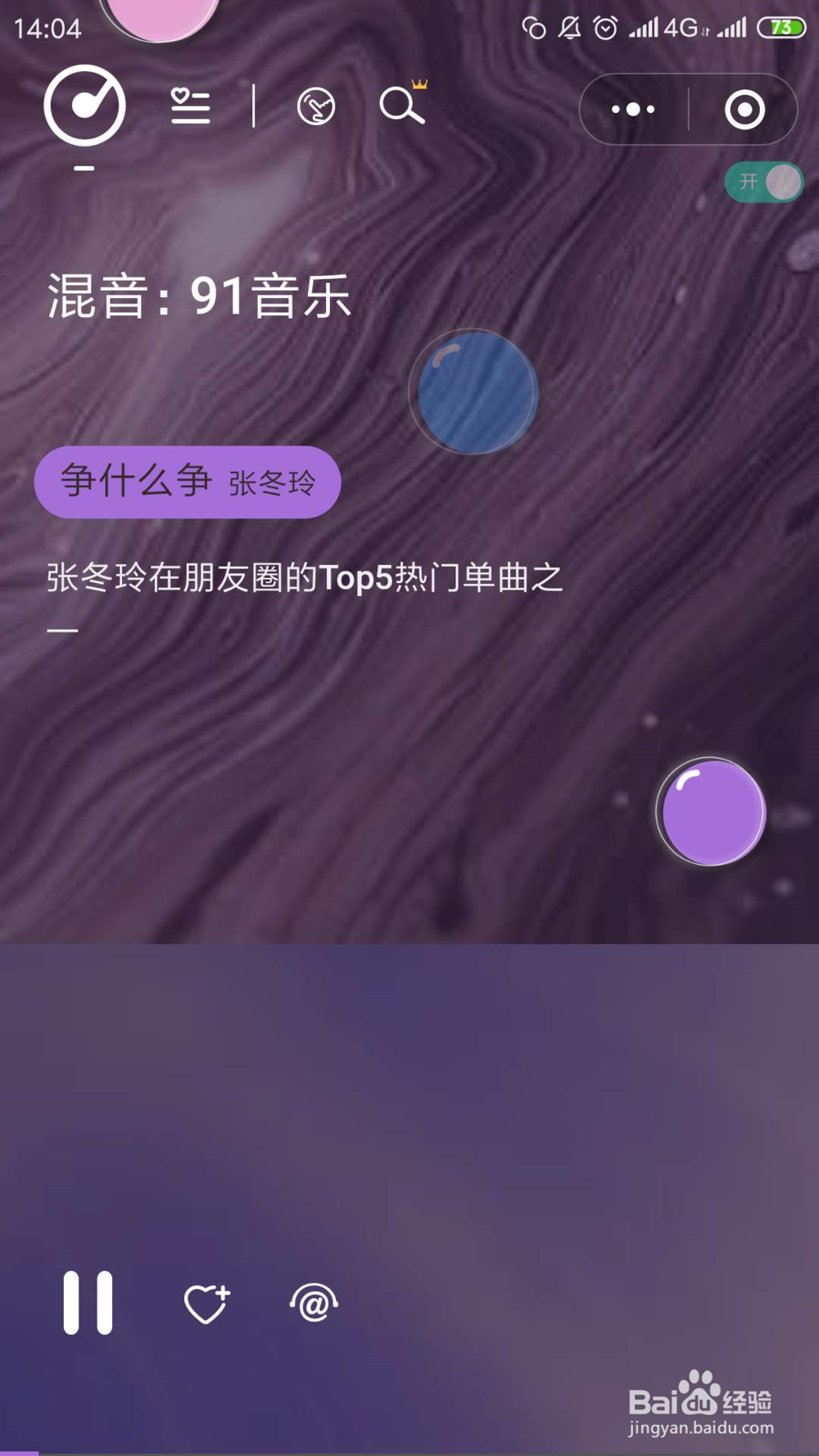
Task: Open the sleep timer clock icon
Action: [x=315, y=106]
